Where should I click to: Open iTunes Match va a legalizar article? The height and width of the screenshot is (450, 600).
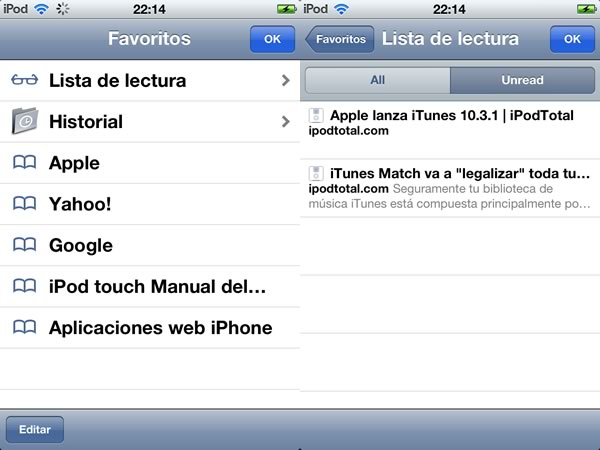(450, 187)
